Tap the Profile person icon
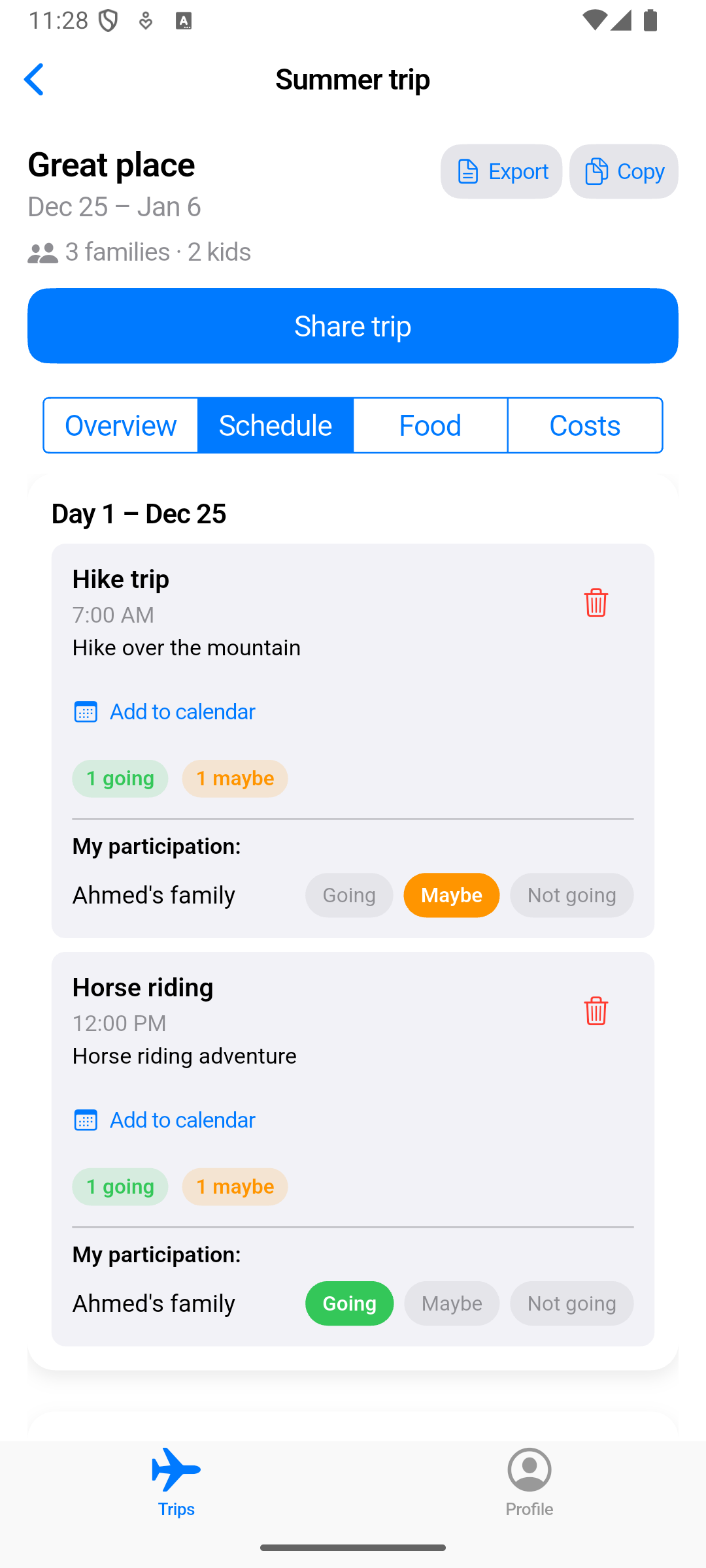This screenshot has width=706, height=1568. (528, 1469)
